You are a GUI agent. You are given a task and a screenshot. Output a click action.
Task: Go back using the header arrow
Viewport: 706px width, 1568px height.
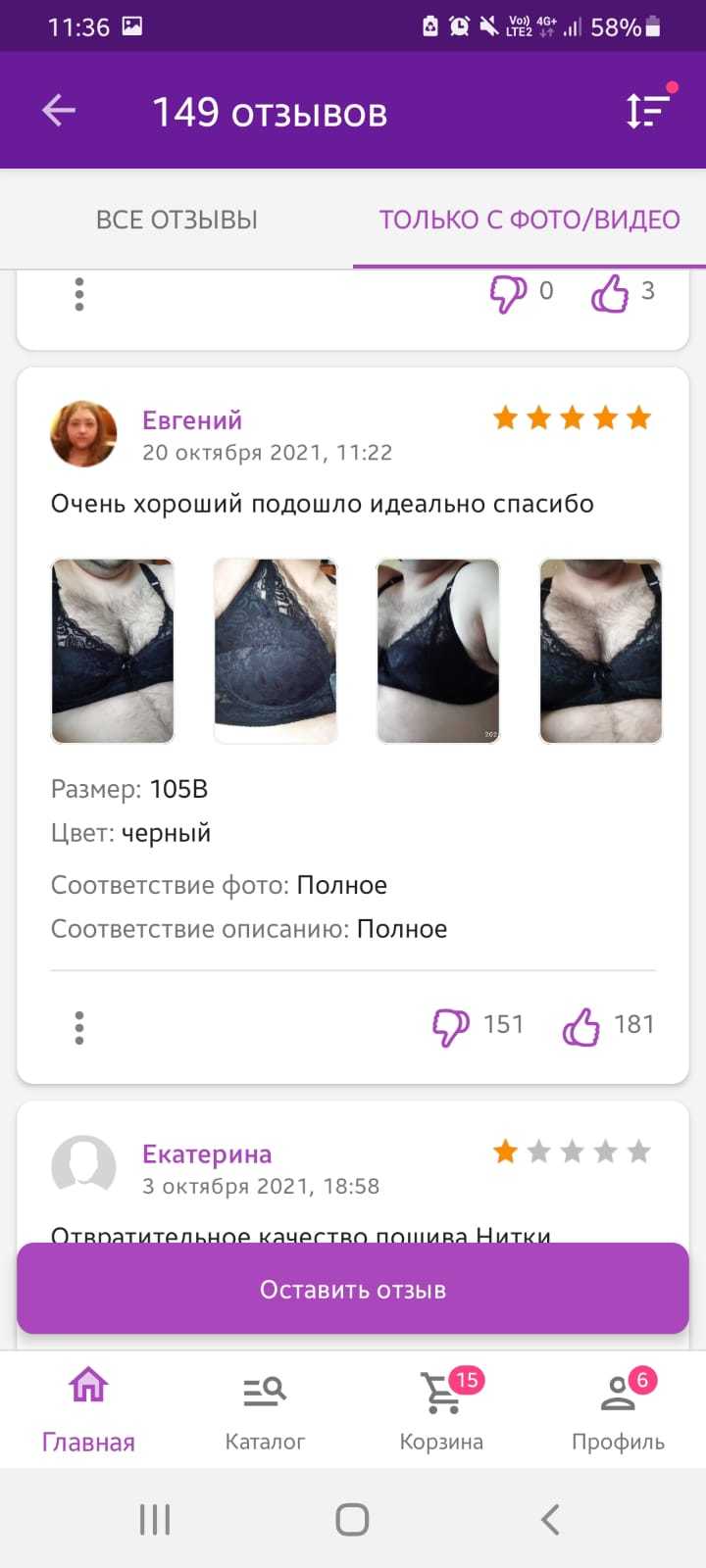pyautogui.click(x=59, y=111)
